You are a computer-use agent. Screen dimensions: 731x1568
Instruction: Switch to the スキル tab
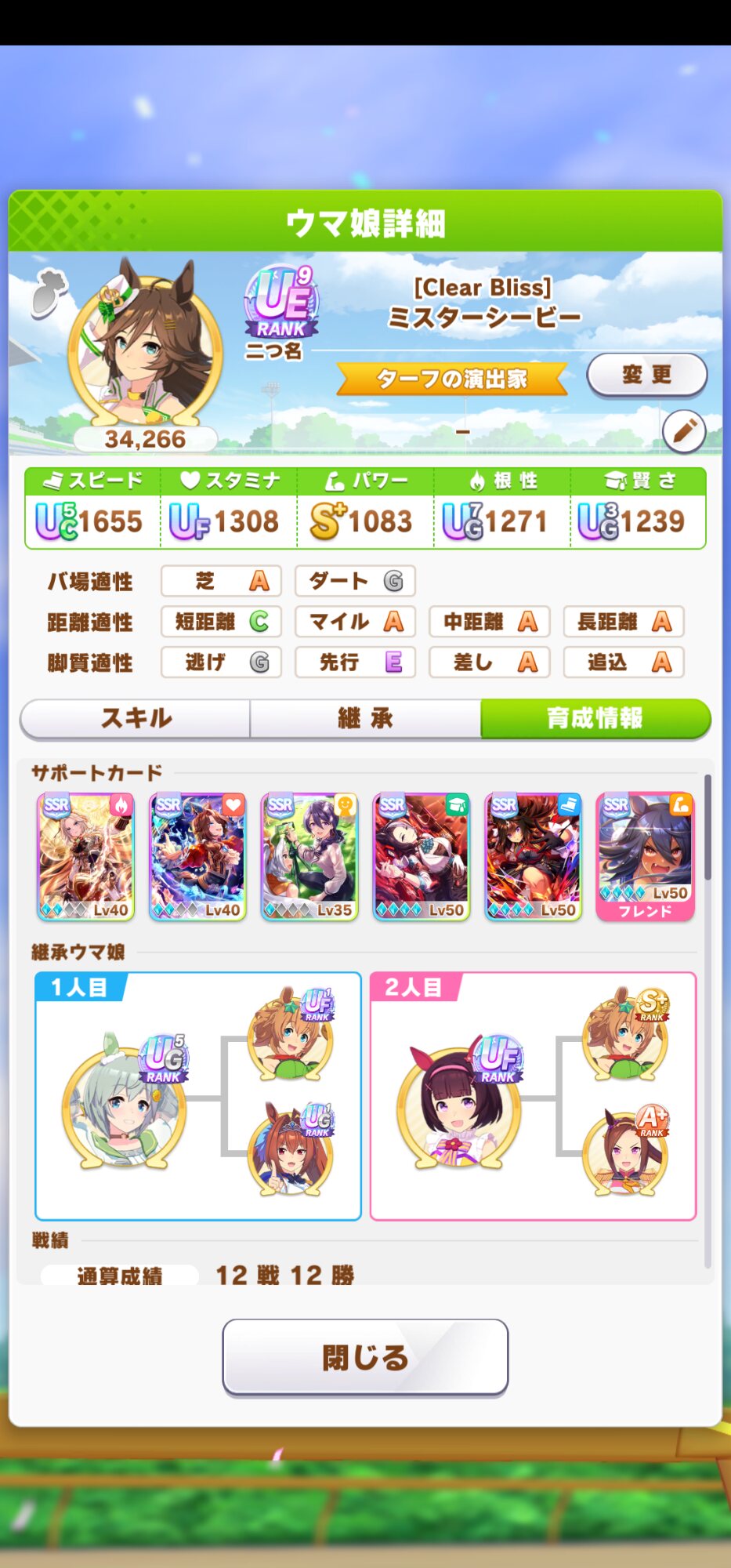pyautogui.click(x=136, y=718)
